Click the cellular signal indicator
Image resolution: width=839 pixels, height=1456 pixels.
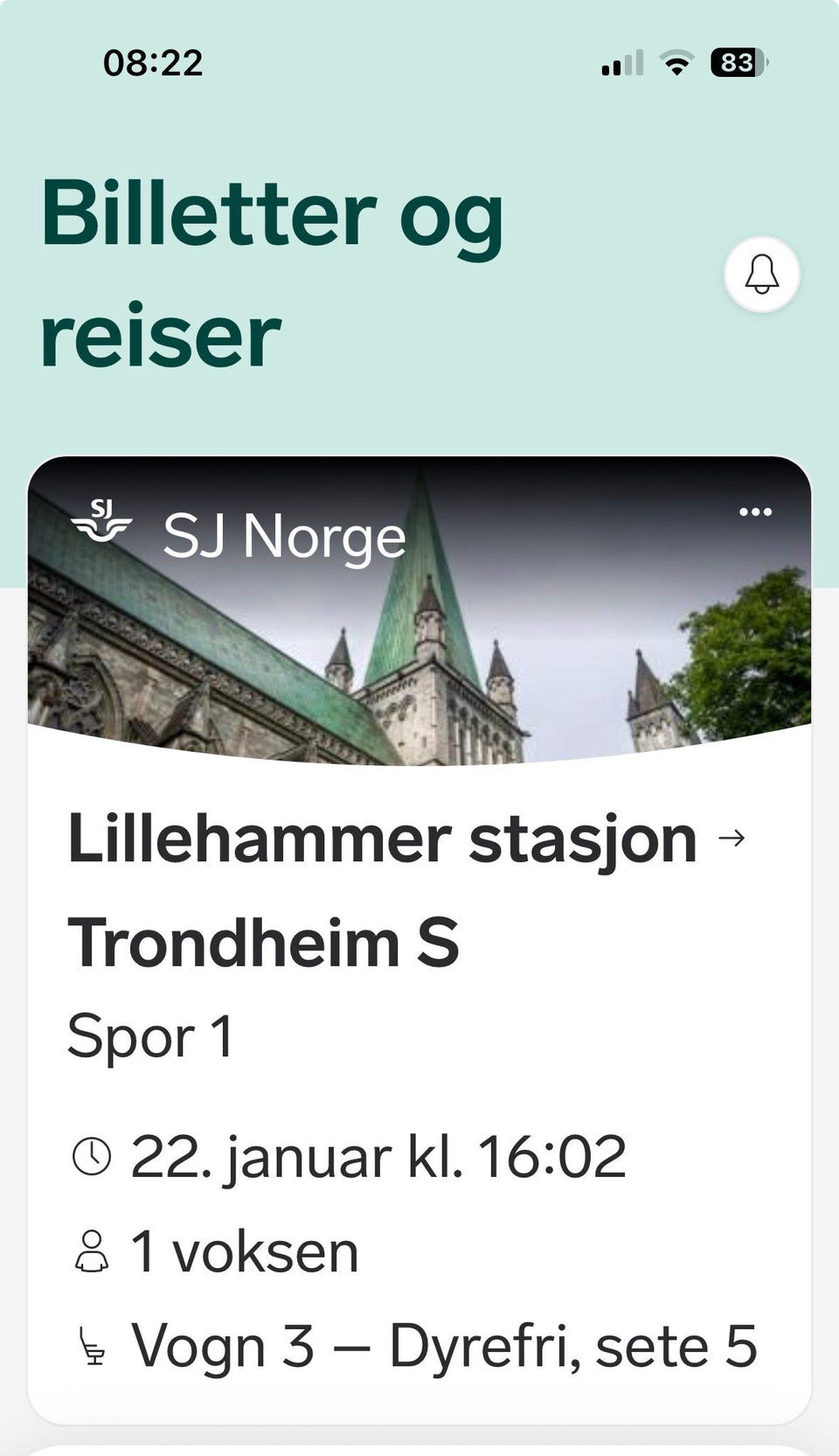[621, 61]
